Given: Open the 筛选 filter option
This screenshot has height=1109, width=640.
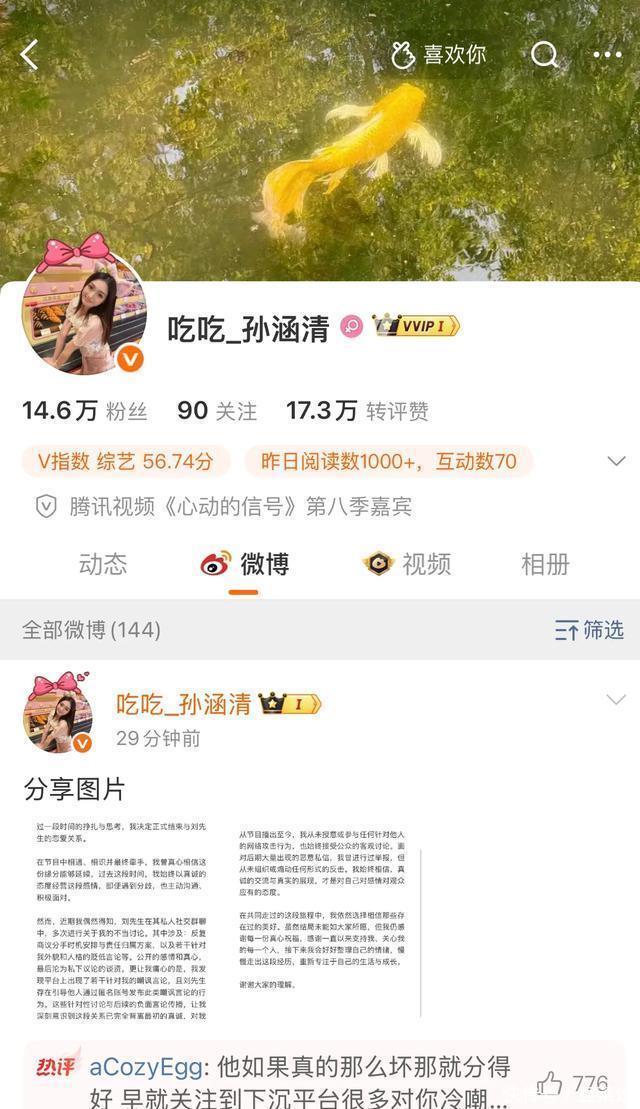Looking at the screenshot, I should 589,630.
